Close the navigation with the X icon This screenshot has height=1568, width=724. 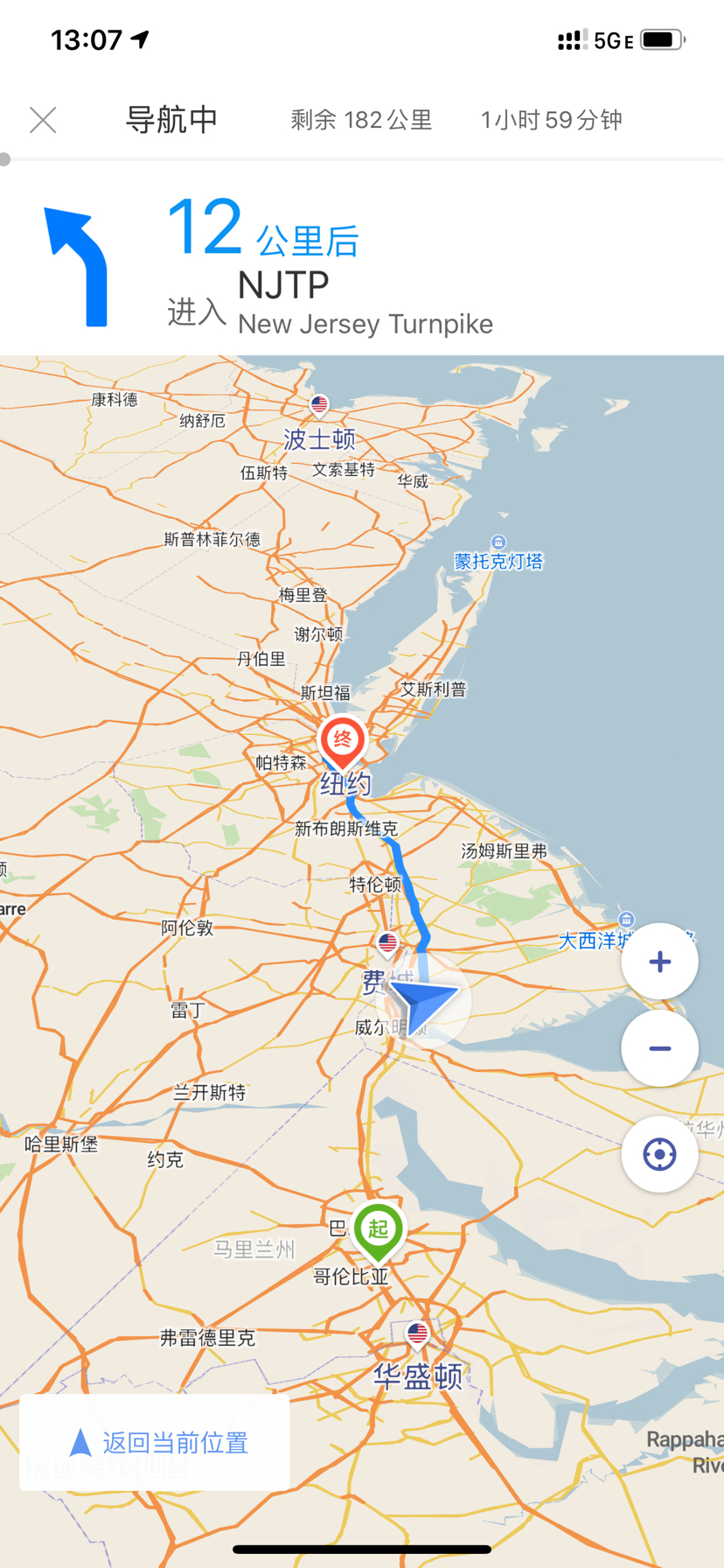pyautogui.click(x=43, y=120)
